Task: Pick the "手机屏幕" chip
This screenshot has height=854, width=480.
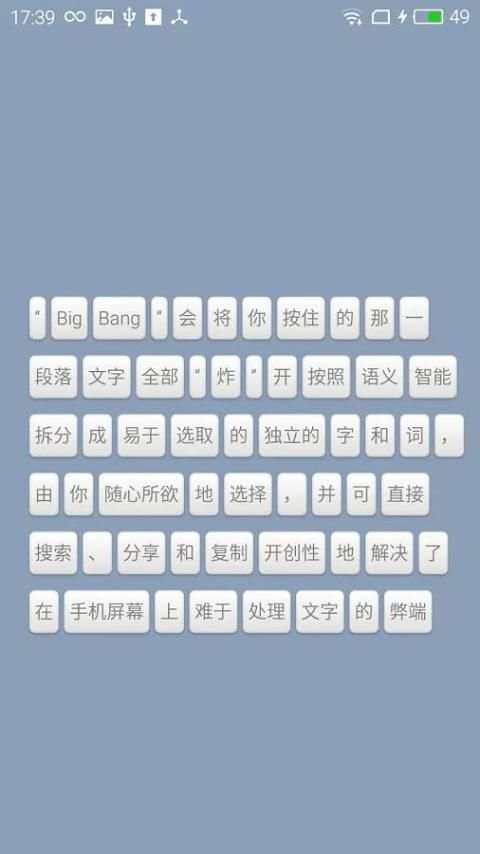Action: click(107, 612)
